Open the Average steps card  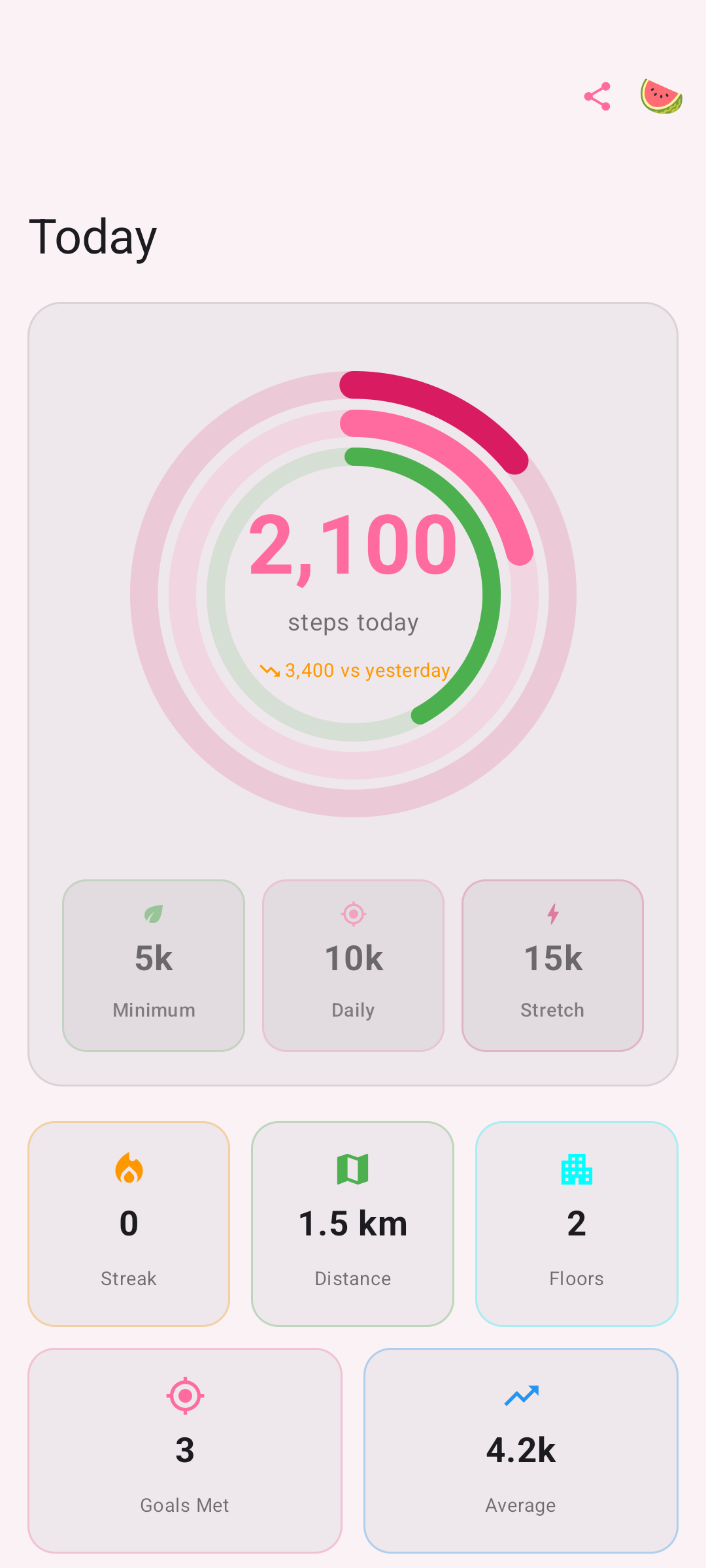(x=521, y=1450)
